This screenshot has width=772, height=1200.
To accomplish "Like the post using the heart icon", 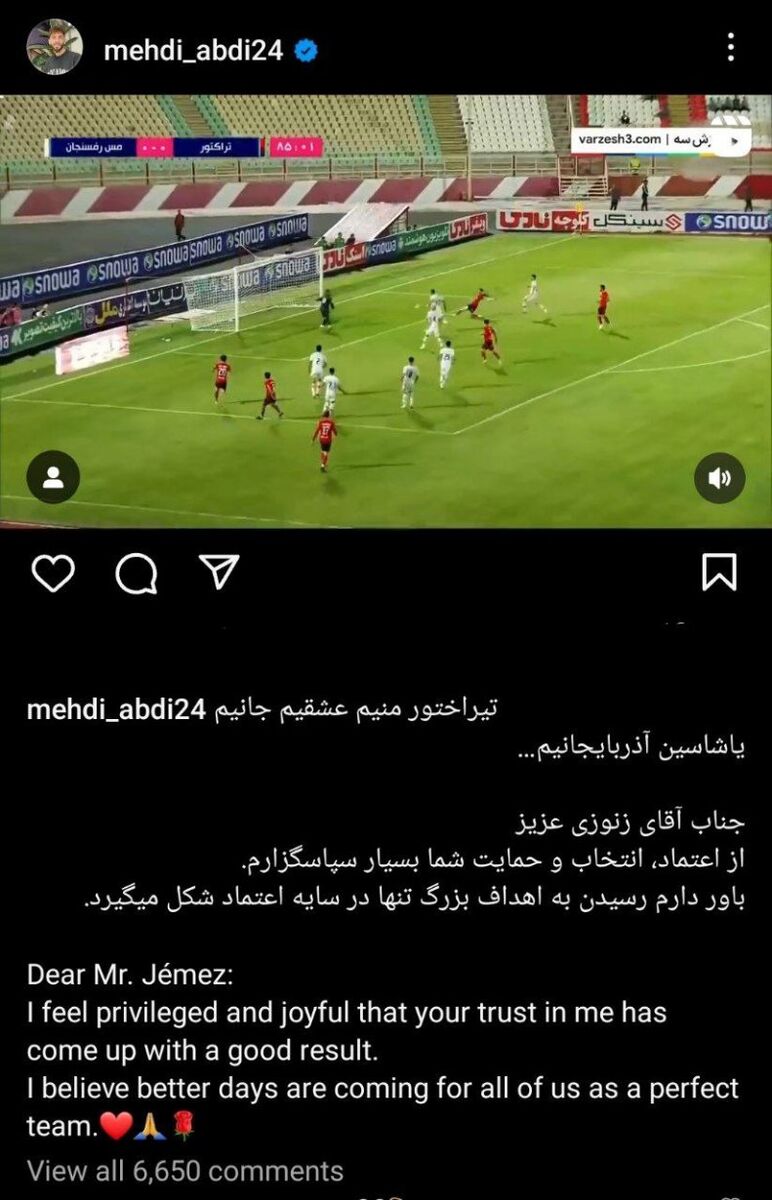I will coord(53,570).
